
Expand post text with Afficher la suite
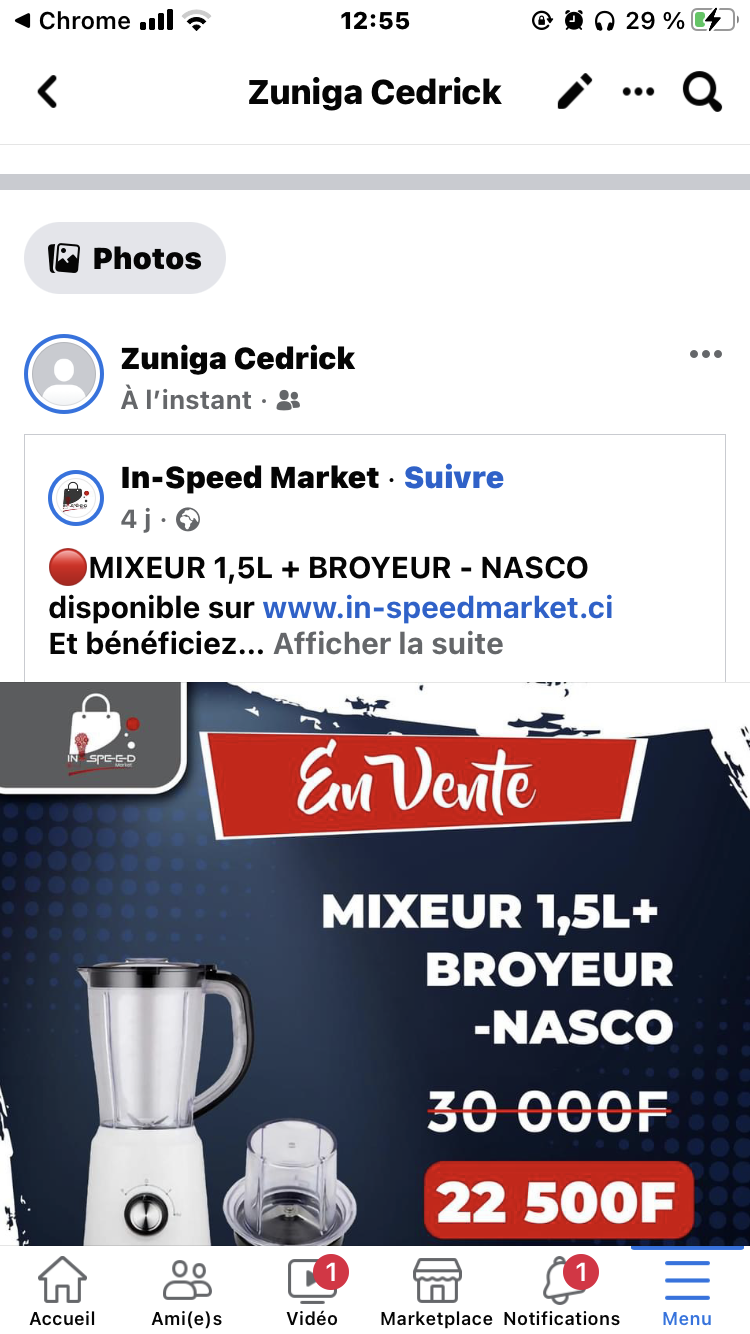pyautogui.click(x=388, y=644)
